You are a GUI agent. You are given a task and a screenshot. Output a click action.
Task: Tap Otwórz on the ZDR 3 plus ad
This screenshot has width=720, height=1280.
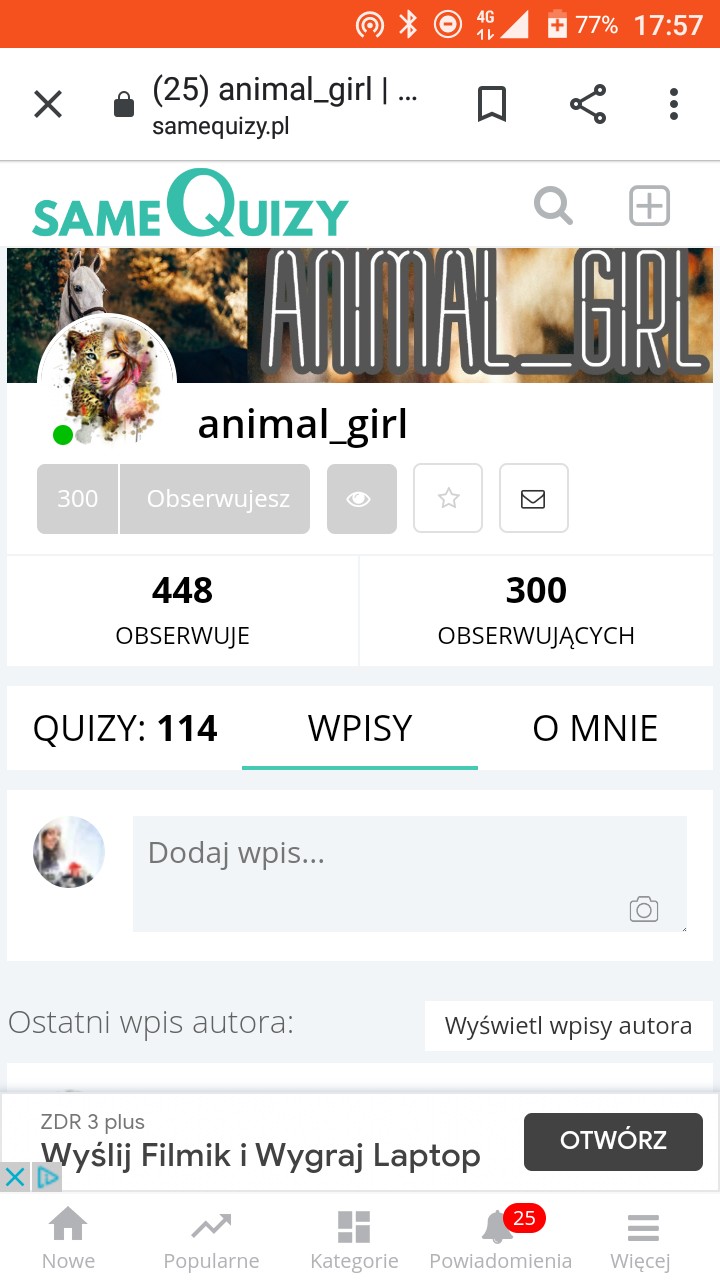click(613, 1141)
